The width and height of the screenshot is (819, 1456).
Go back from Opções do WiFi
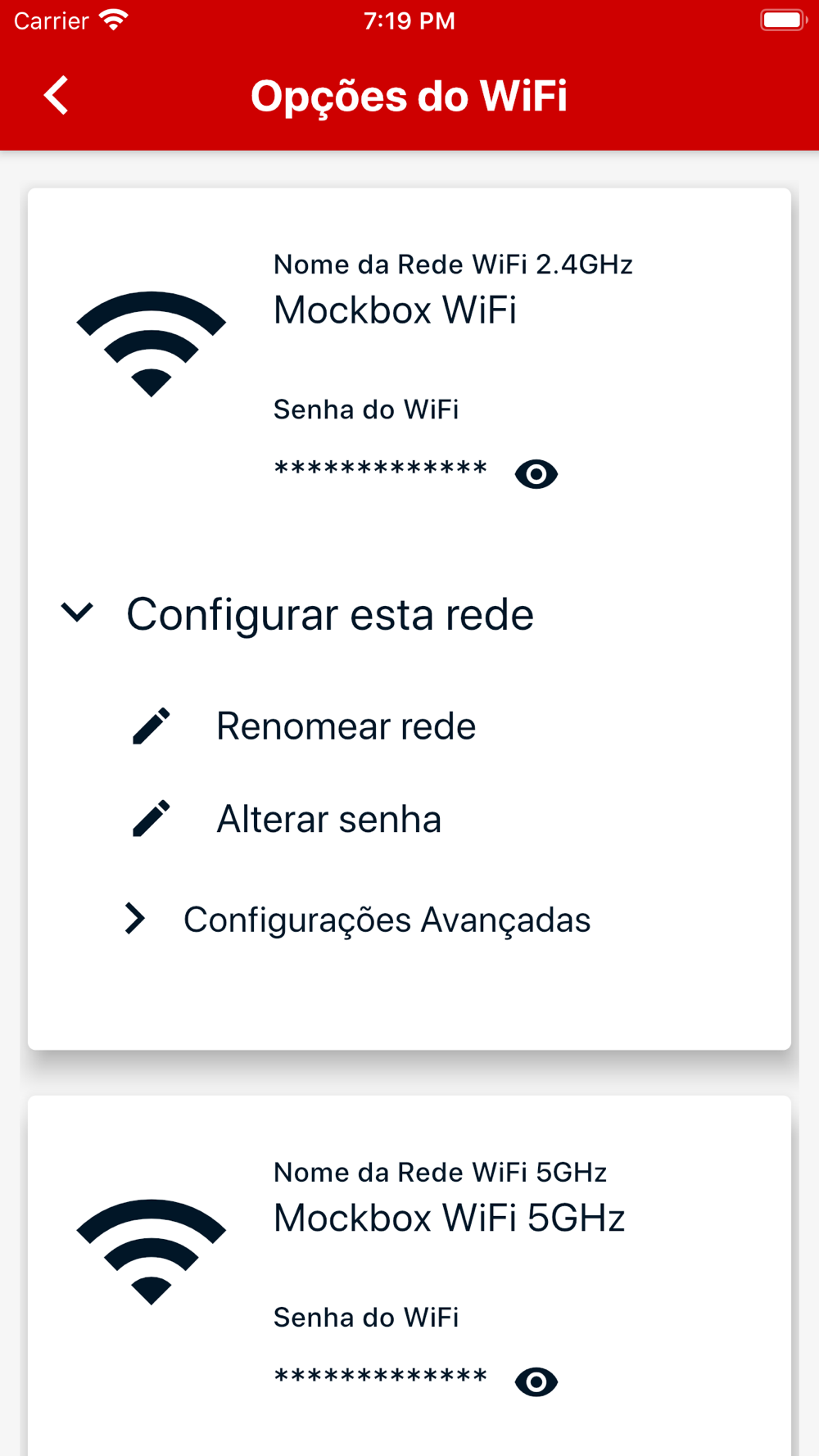pos(56,96)
